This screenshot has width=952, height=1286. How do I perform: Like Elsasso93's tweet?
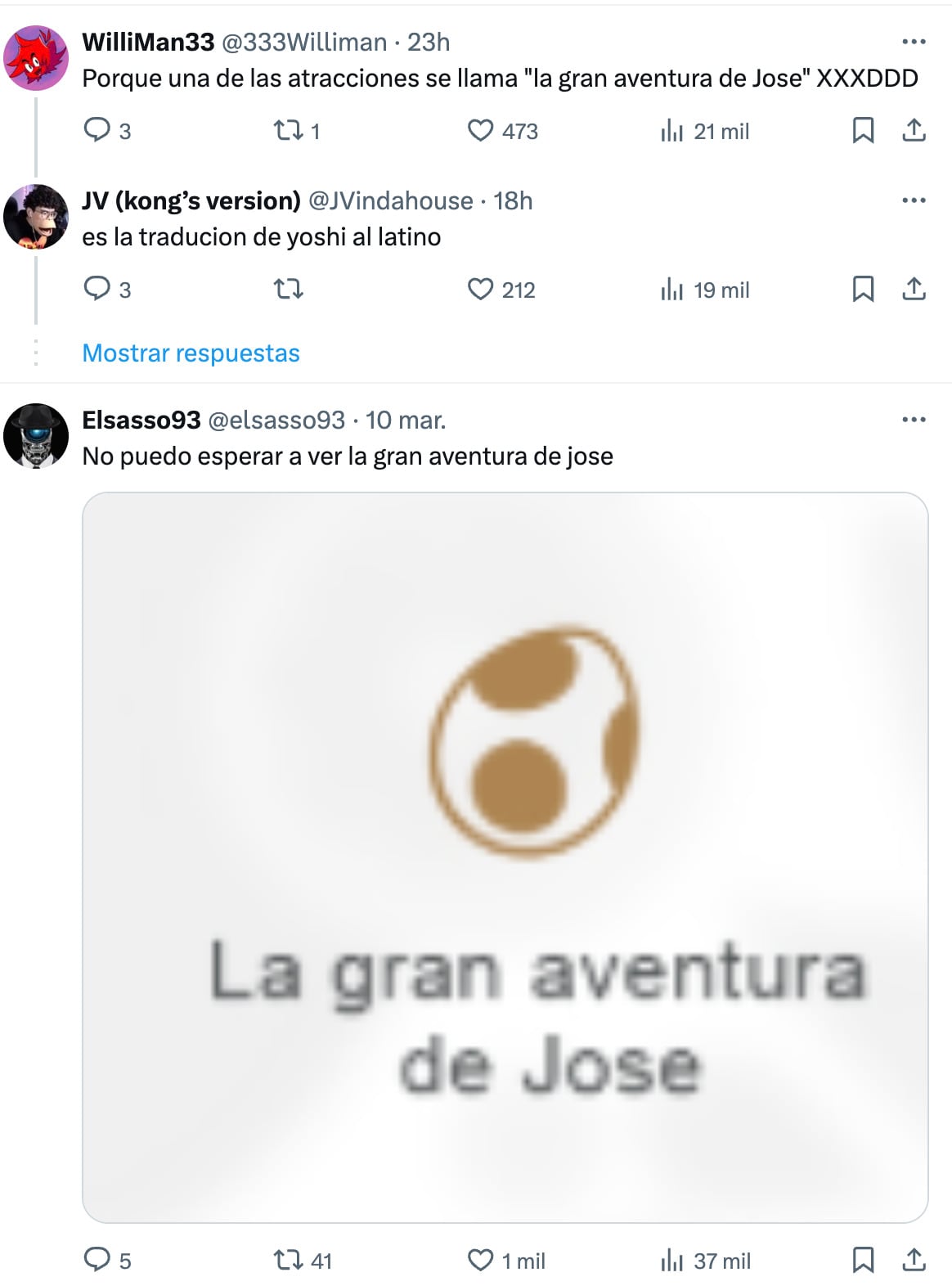coord(480,1260)
